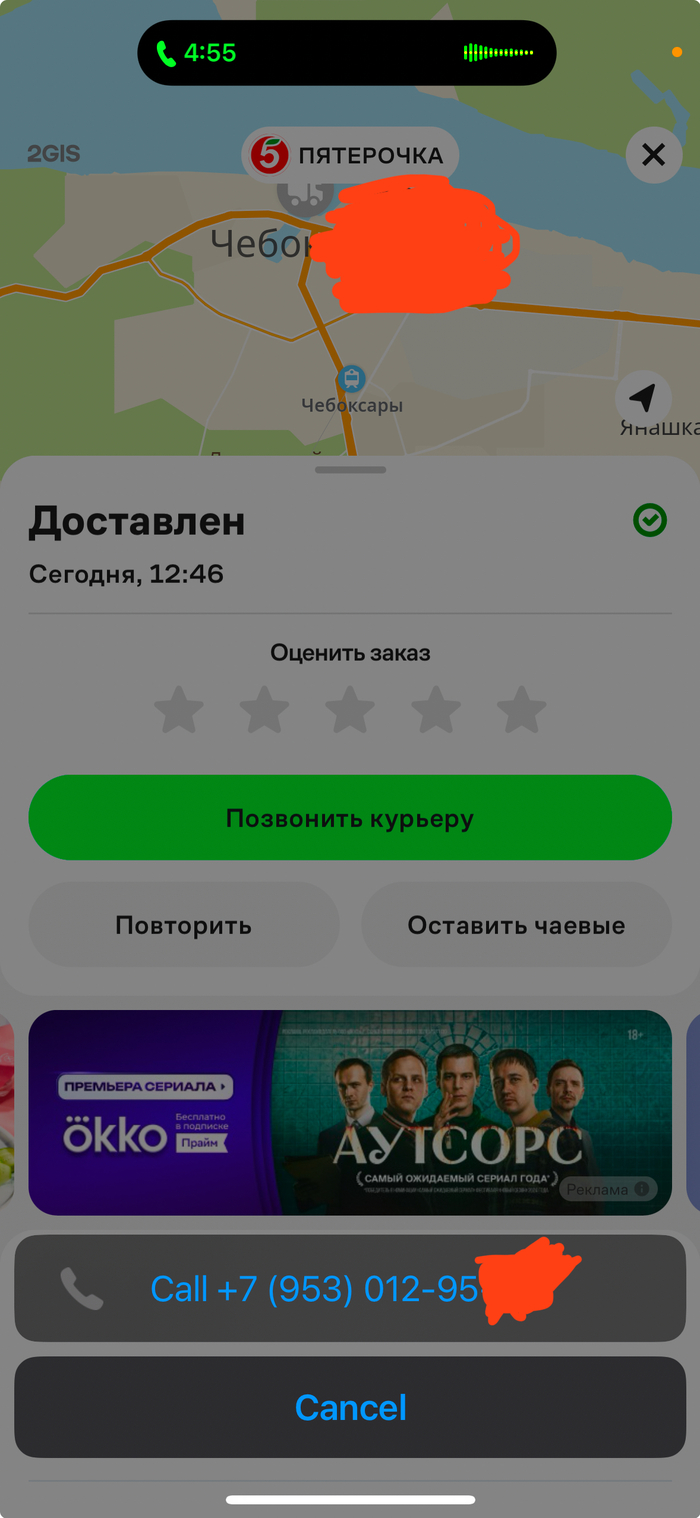Give the order five stars
The width and height of the screenshot is (700, 1518).
(521, 710)
